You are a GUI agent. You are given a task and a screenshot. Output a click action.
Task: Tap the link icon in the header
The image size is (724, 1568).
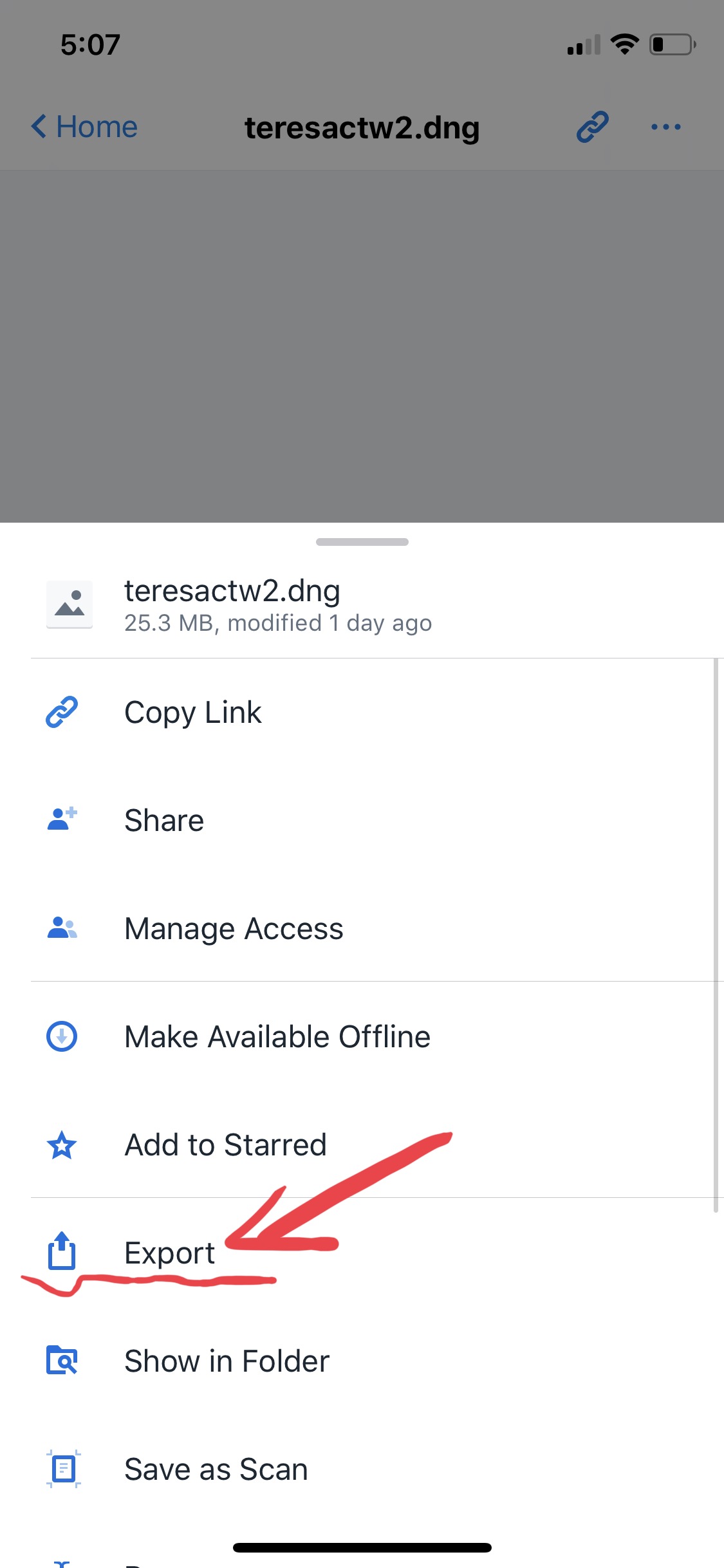(x=592, y=127)
